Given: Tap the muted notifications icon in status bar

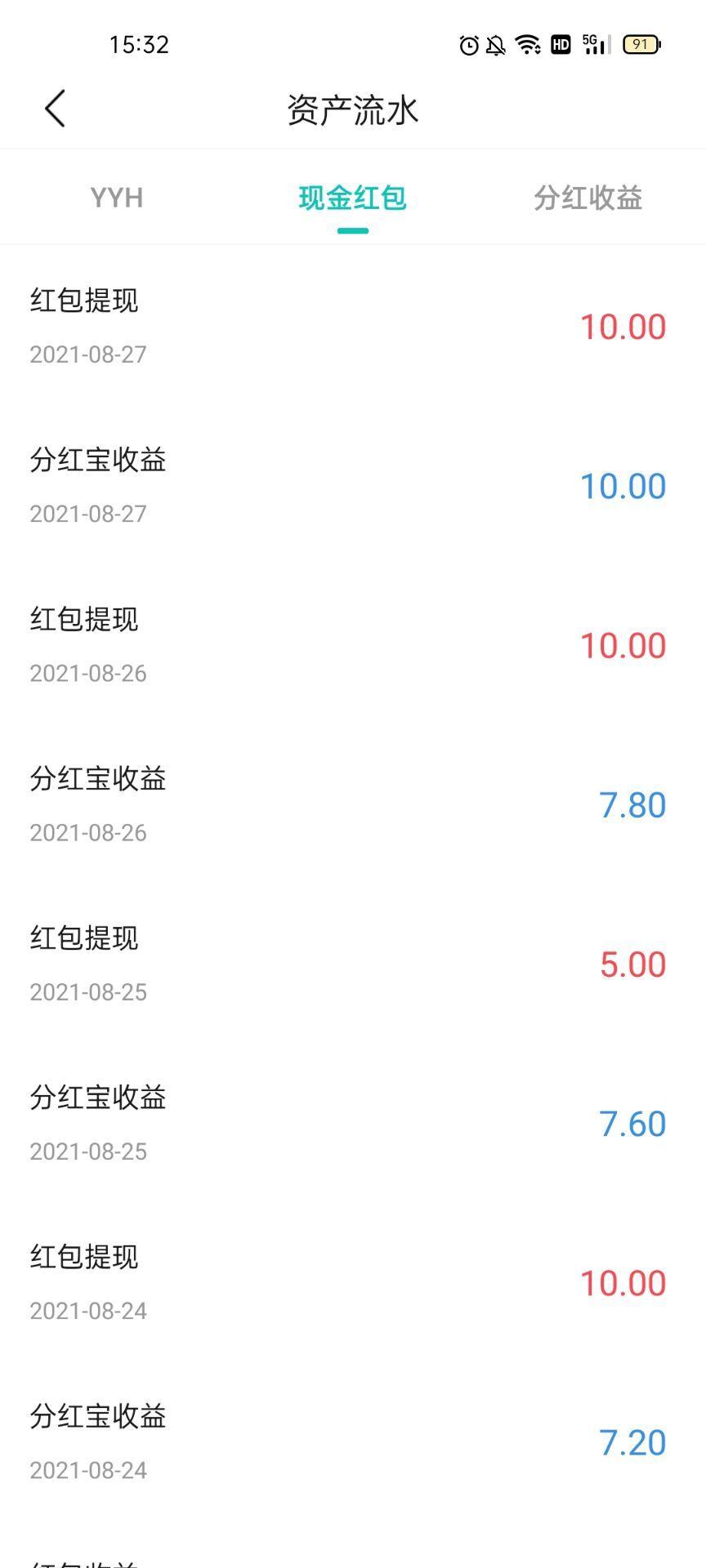Looking at the screenshot, I should [x=496, y=45].
